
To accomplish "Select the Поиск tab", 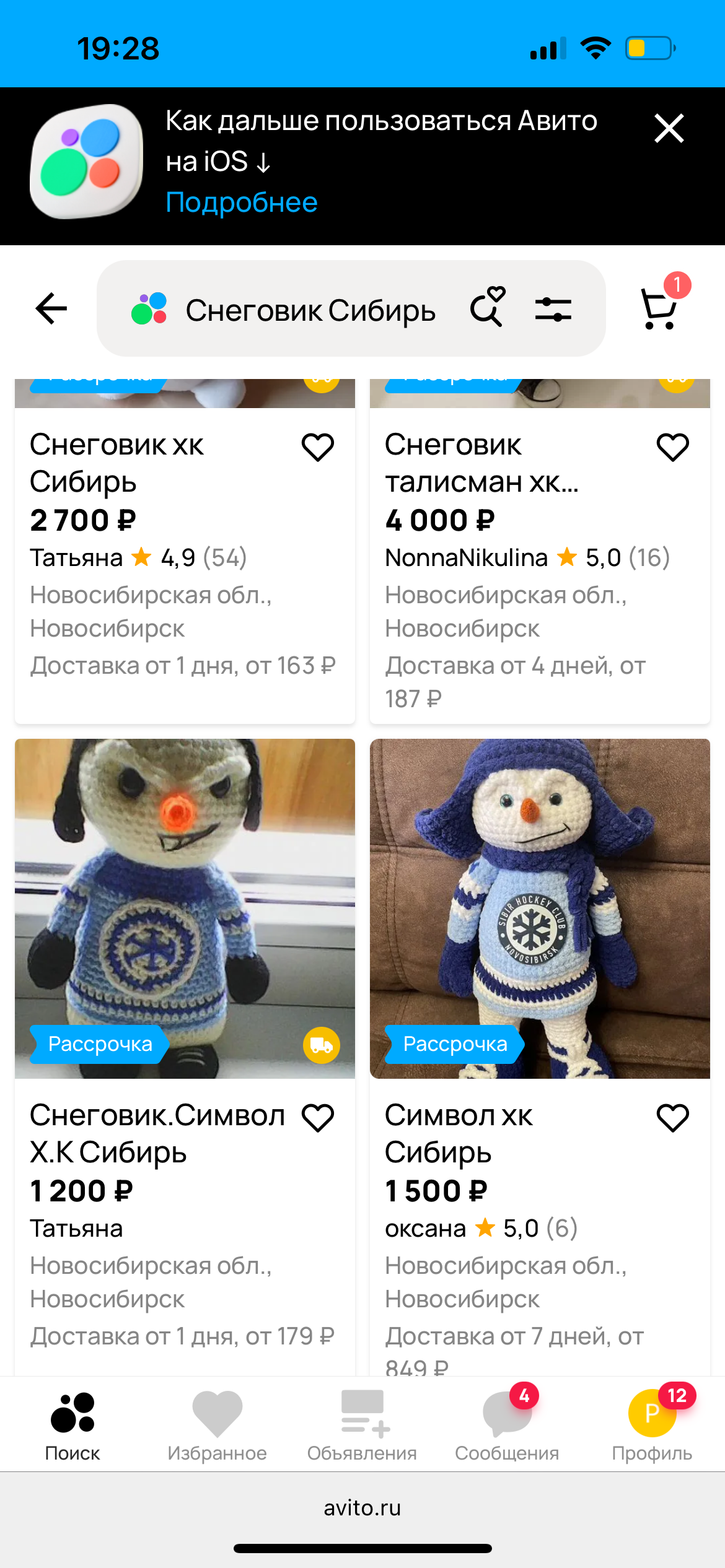I will 72,1426.
